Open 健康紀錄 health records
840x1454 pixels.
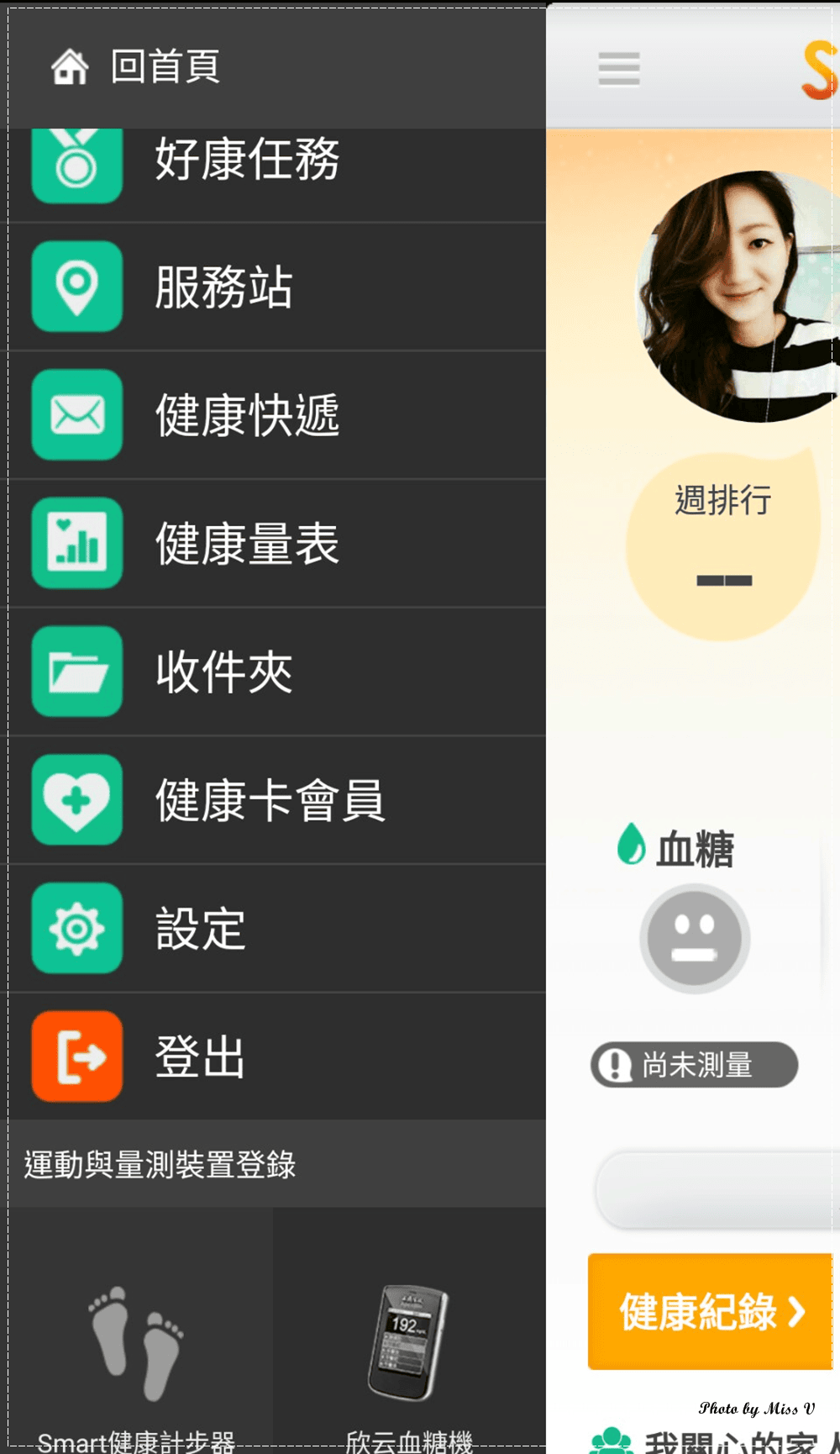(x=711, y=1311)
